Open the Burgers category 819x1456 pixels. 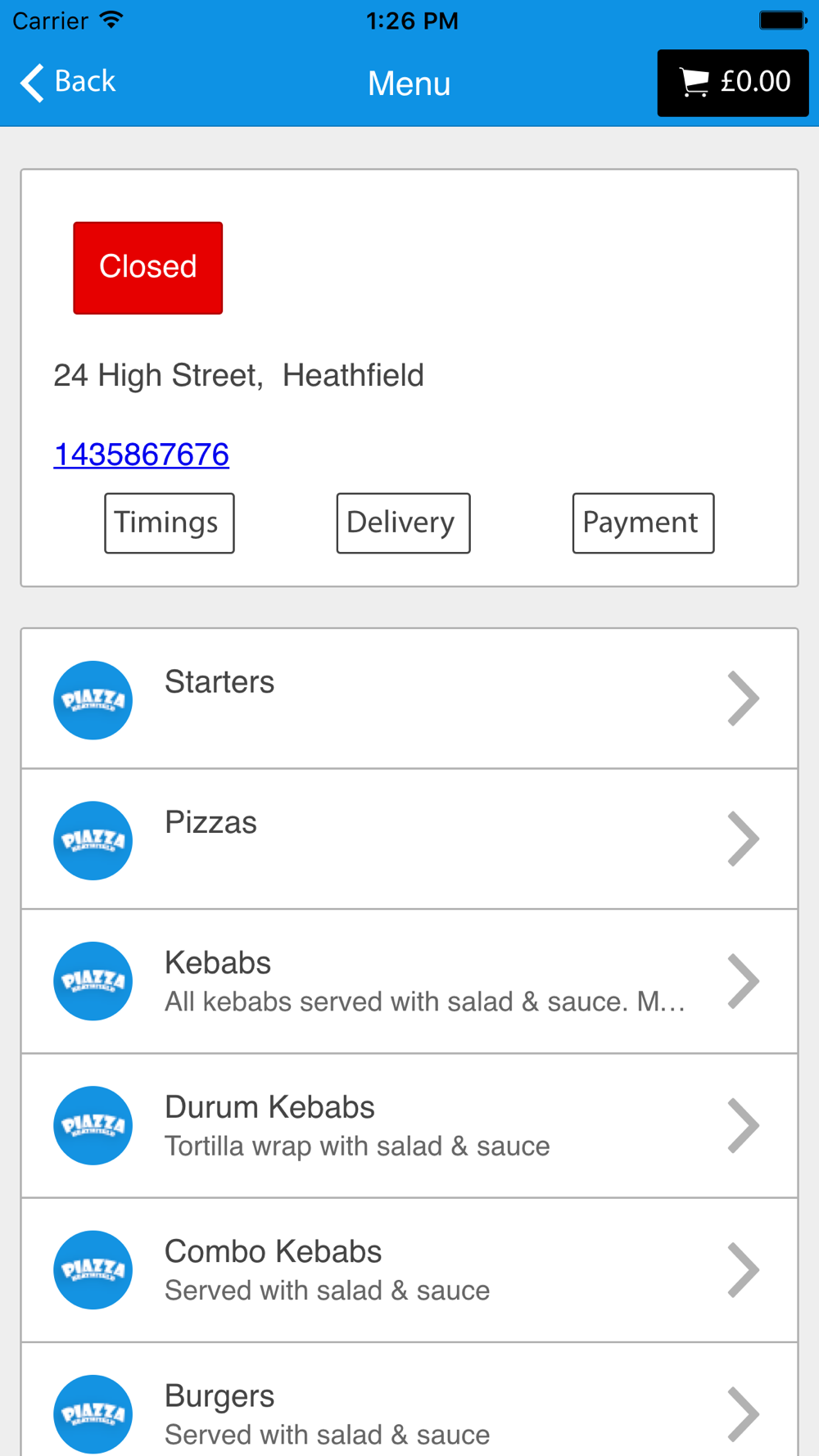coord(409,1400)
